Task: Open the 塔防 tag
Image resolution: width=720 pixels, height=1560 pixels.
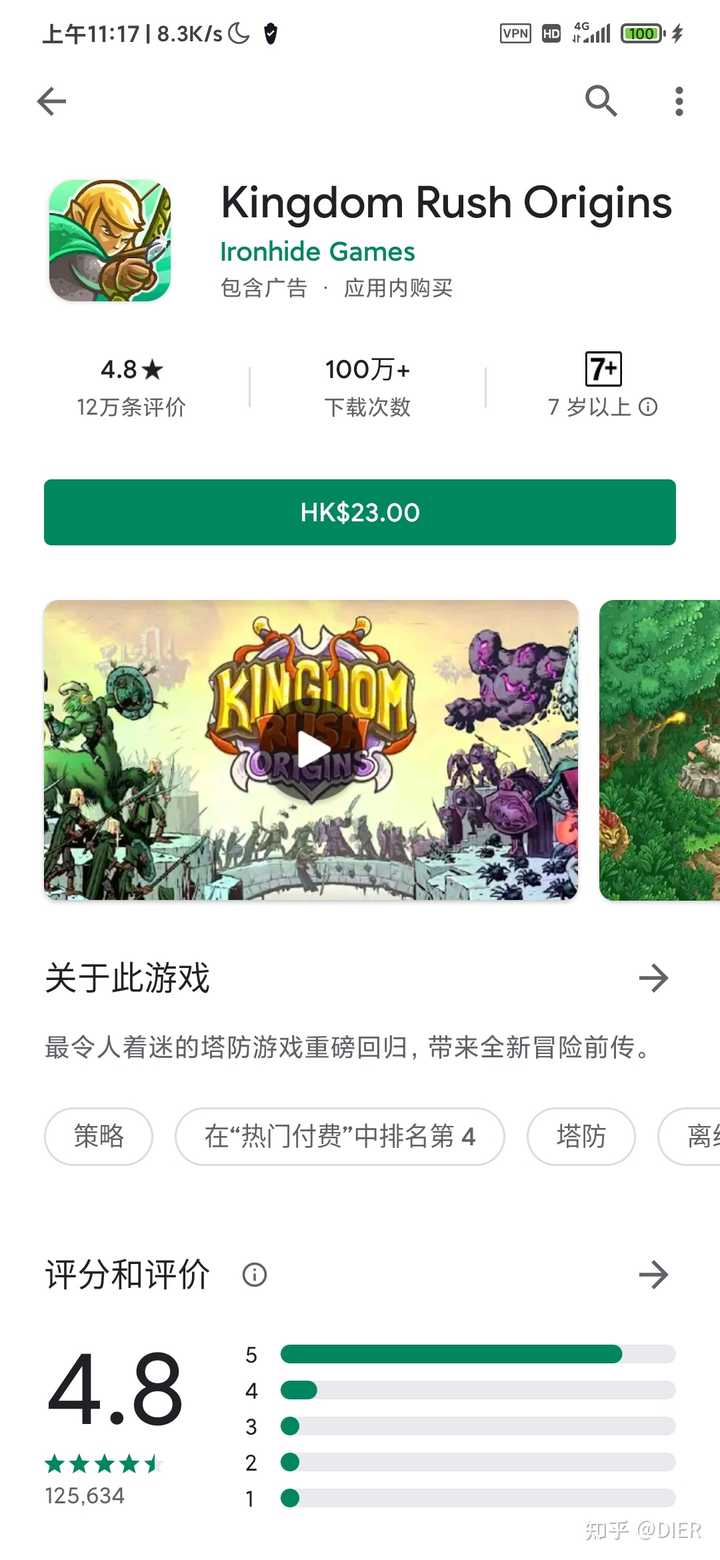Action: pyautogui.click(x=581, y=1136)
